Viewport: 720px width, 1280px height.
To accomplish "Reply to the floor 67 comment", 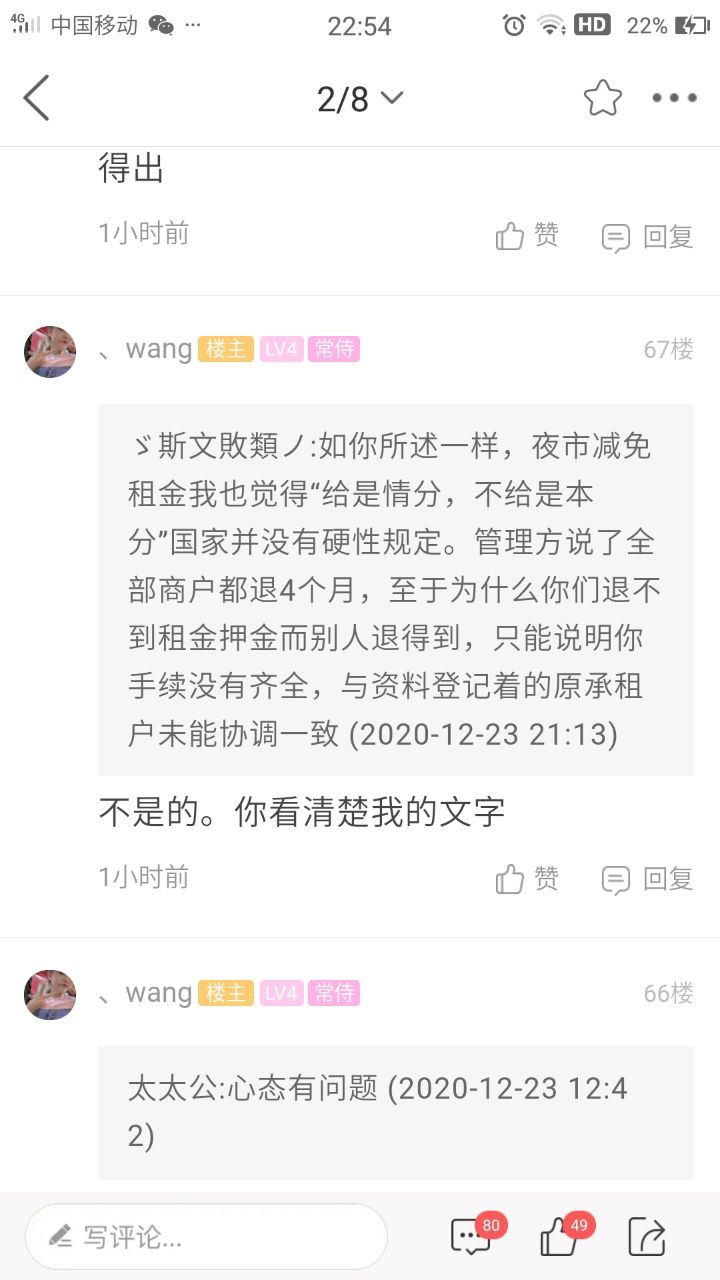I will (x=647, y=880).
